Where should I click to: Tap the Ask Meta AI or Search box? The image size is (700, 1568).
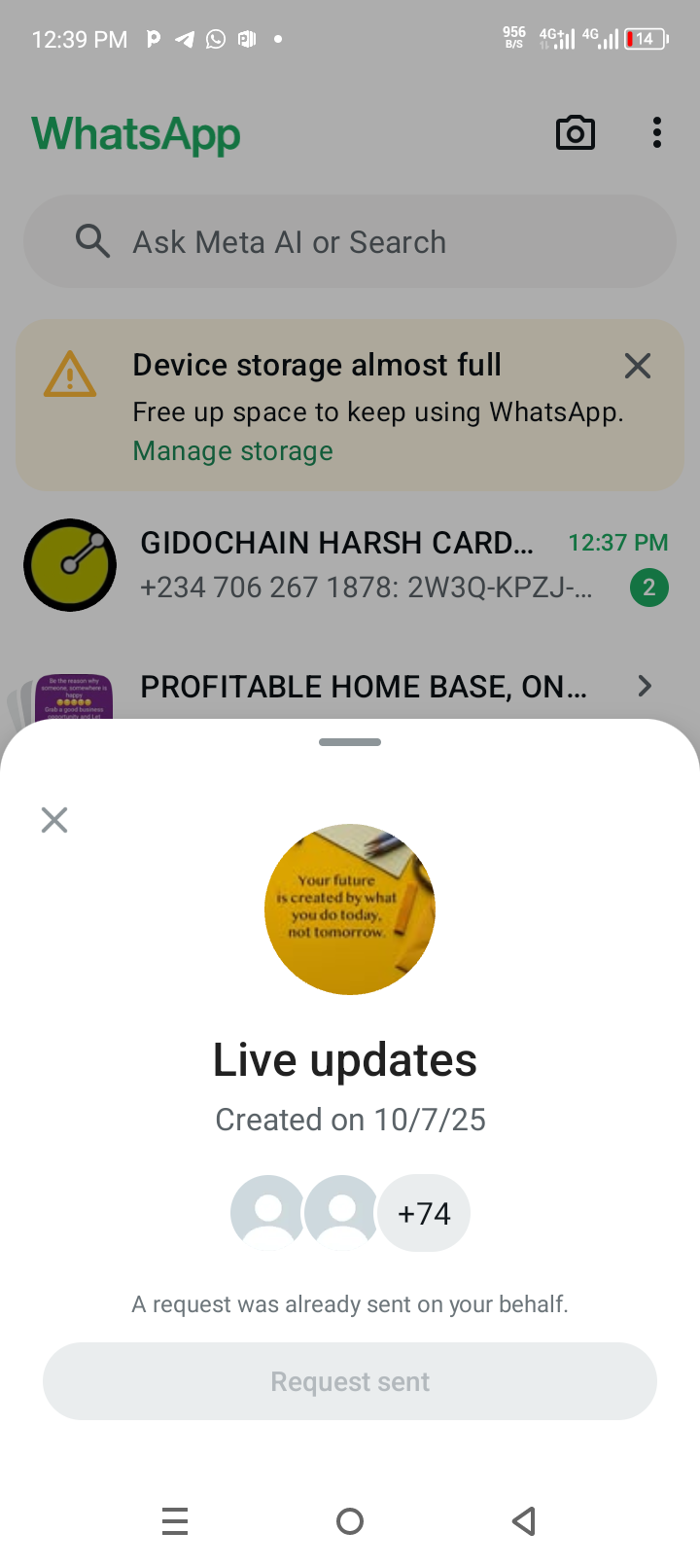350,241
